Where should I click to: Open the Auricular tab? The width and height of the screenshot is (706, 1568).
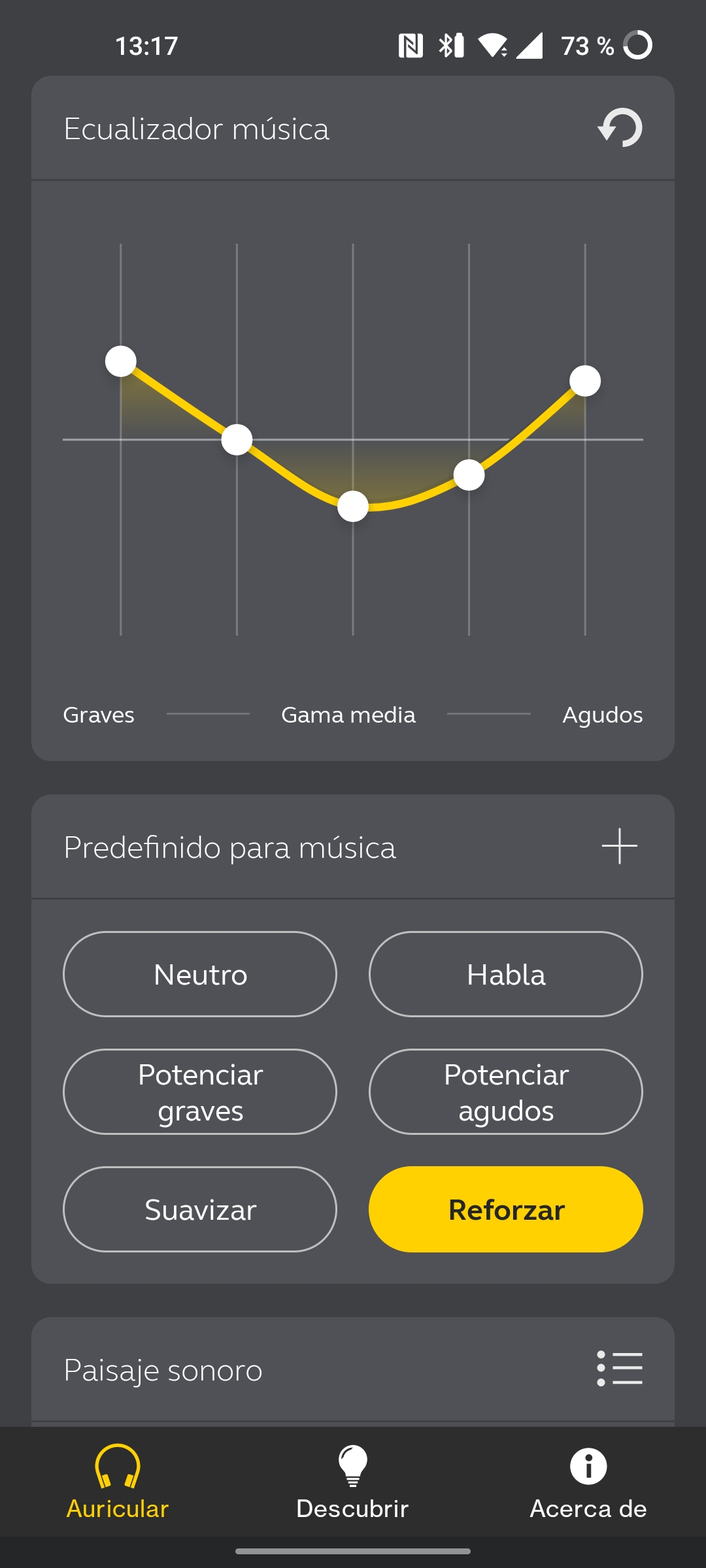[x=118, y=1482]
